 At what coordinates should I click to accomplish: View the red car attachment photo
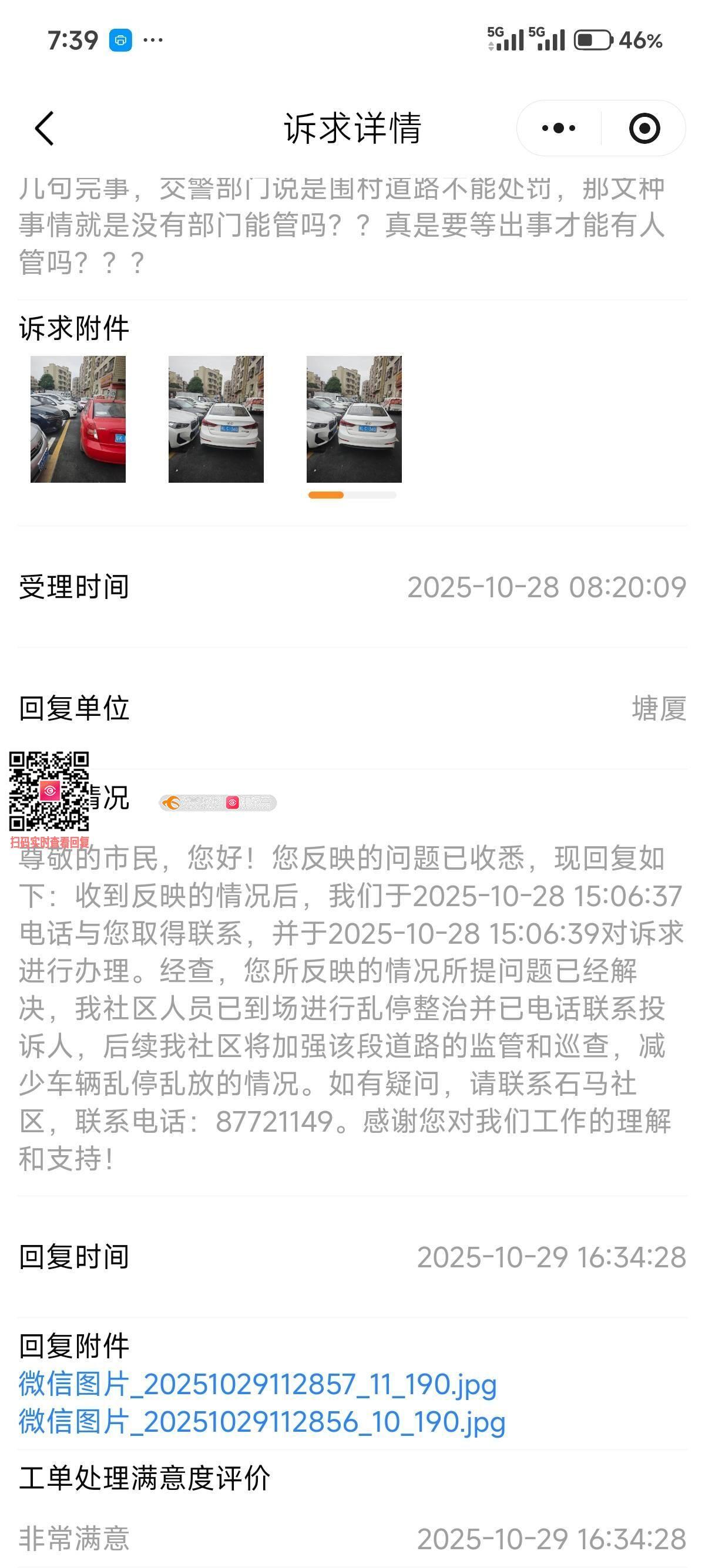point(78,419)
